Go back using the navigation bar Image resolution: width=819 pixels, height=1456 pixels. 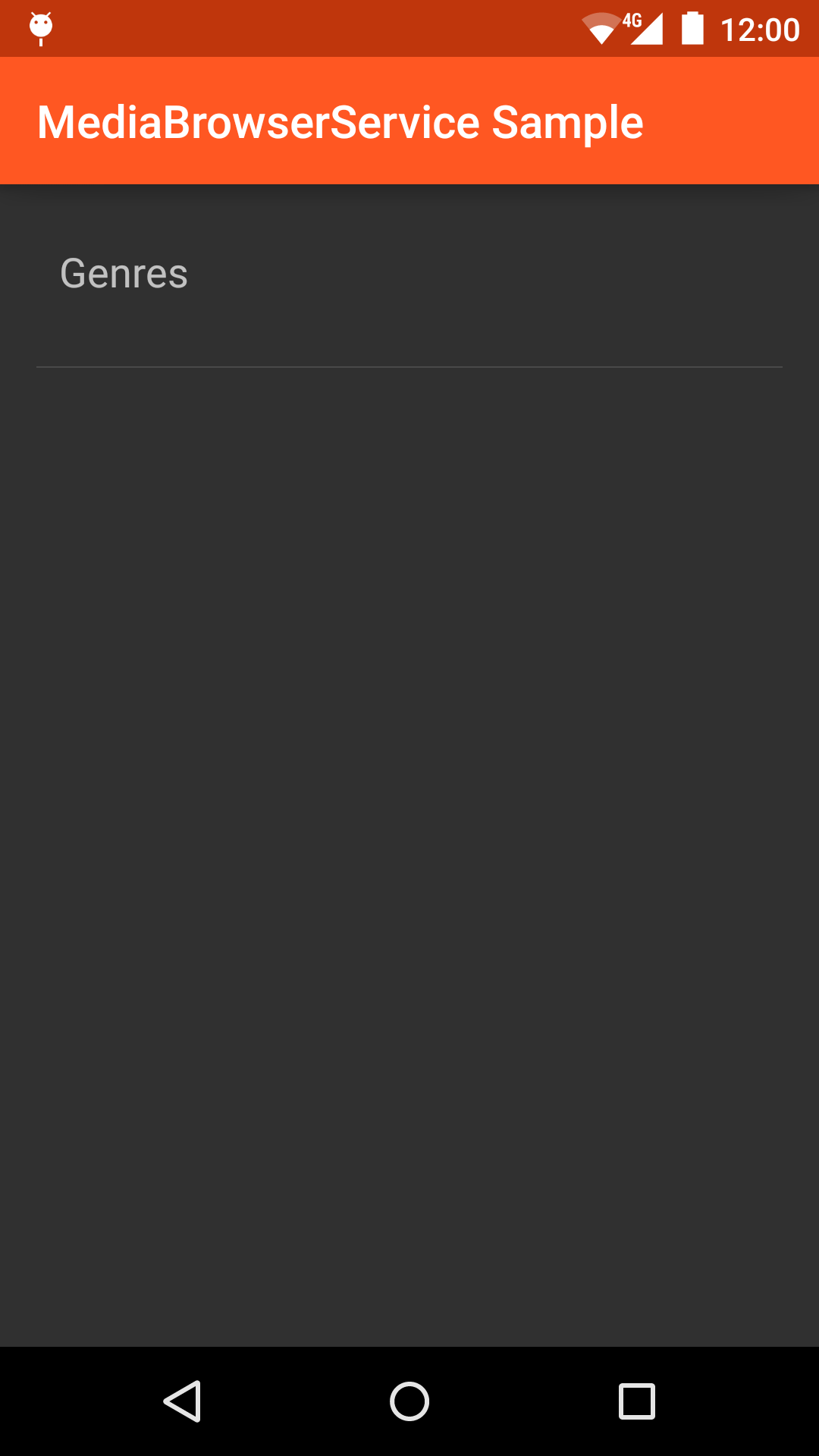tap(182, 1401)
